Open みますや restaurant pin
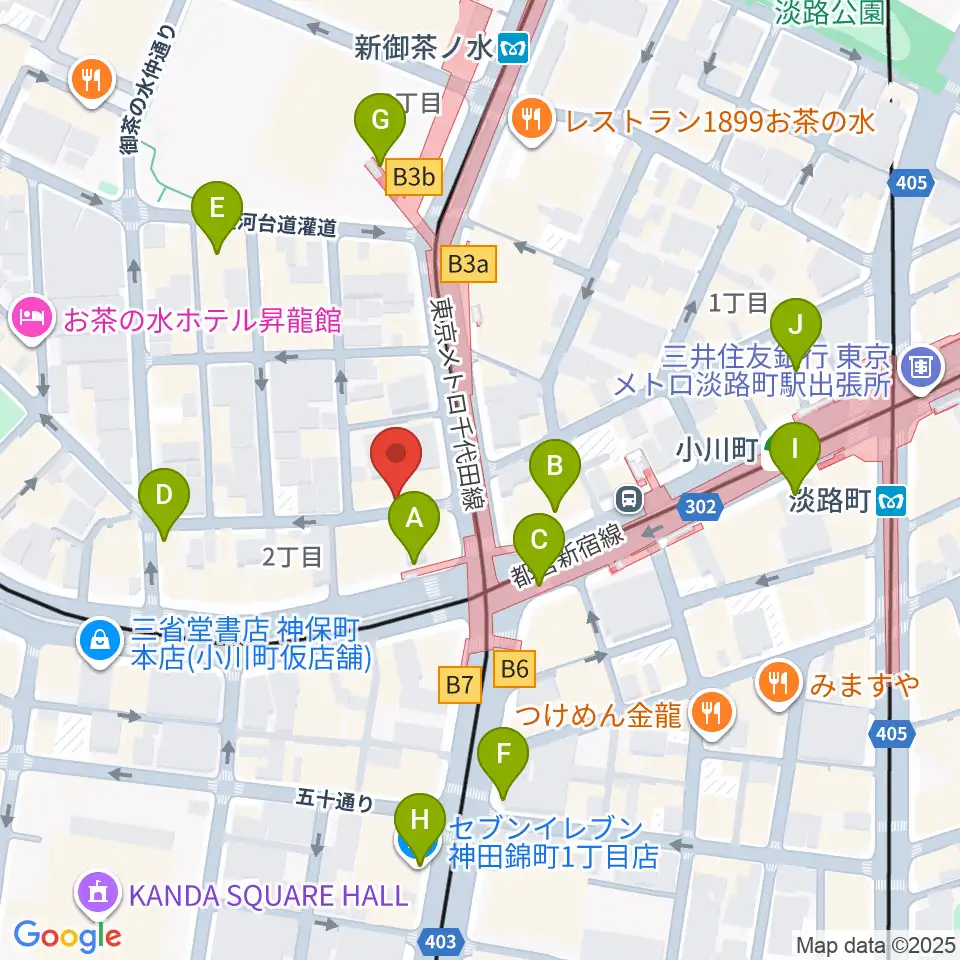This screenshot has height=960, width=960. coord(779,684)
